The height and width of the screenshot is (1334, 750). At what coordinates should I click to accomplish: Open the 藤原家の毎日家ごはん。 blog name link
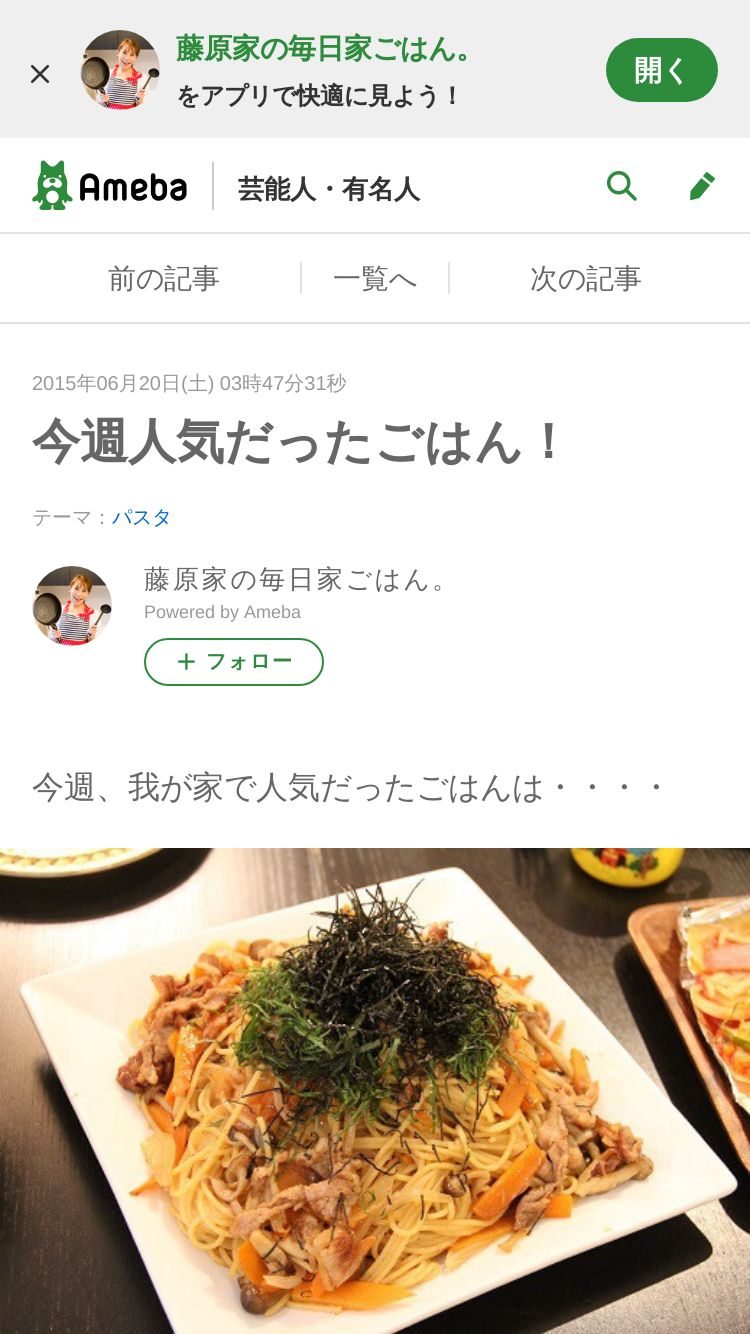(296, 579)
